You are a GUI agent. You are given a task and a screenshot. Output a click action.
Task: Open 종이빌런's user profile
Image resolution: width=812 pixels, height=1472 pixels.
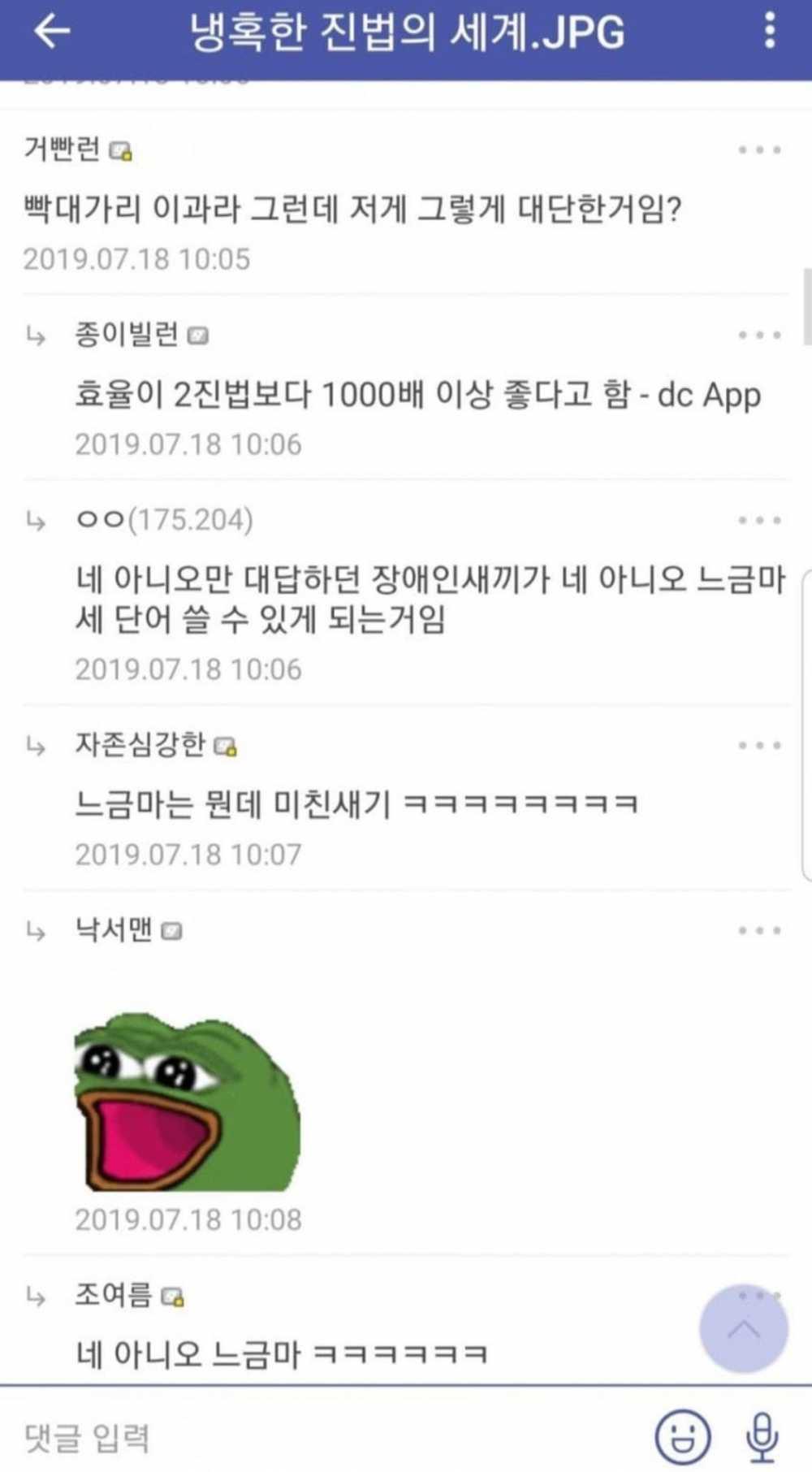(x=127, y=334)
